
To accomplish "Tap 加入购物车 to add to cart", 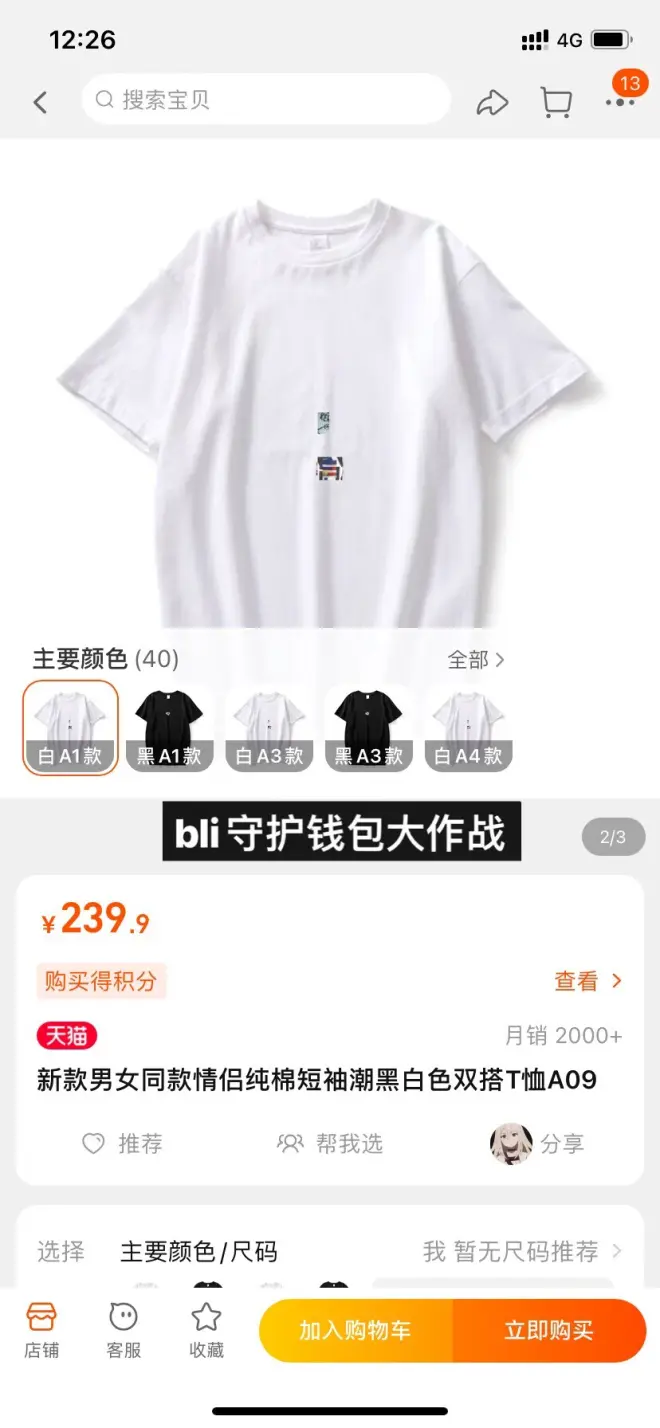I will [355, 1330].
